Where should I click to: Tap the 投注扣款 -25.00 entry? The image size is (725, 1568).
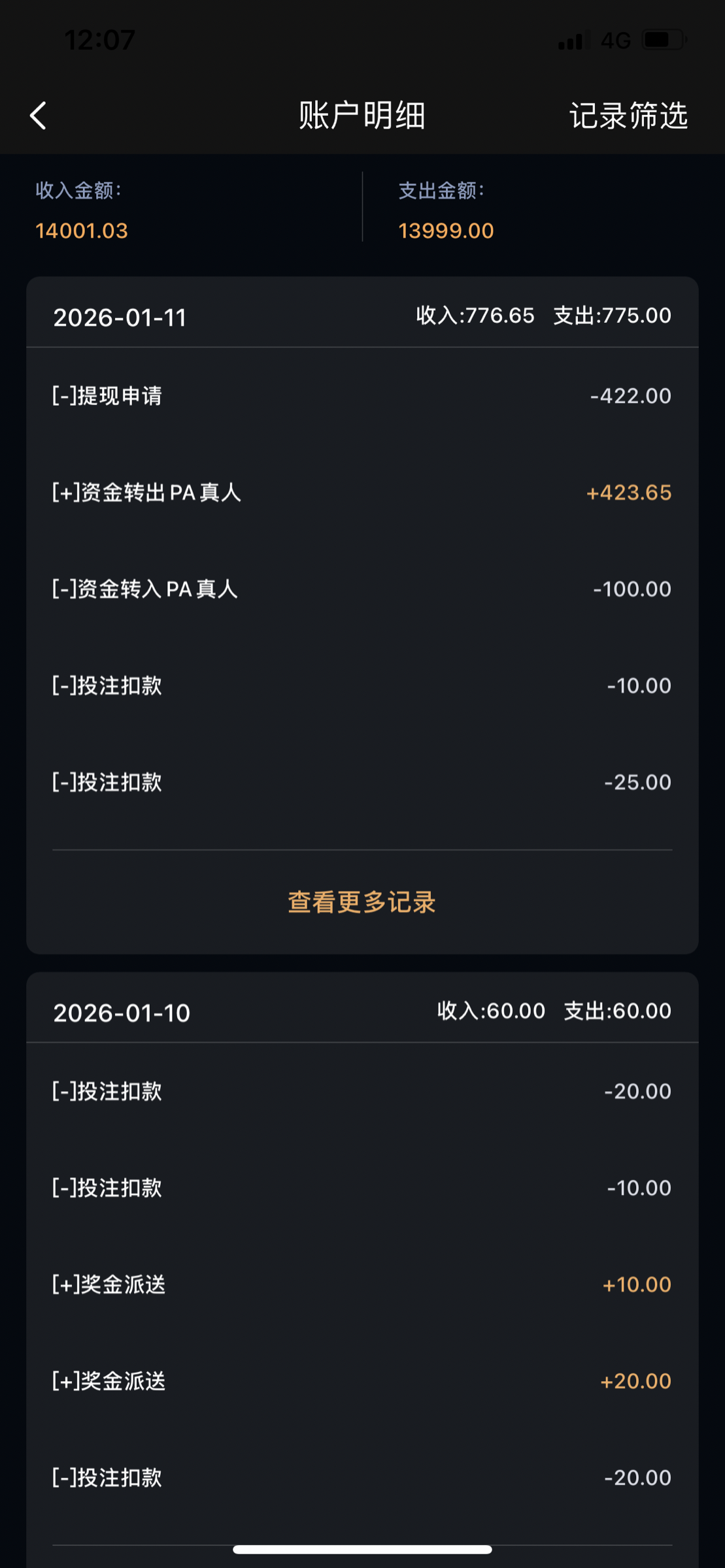362,782
